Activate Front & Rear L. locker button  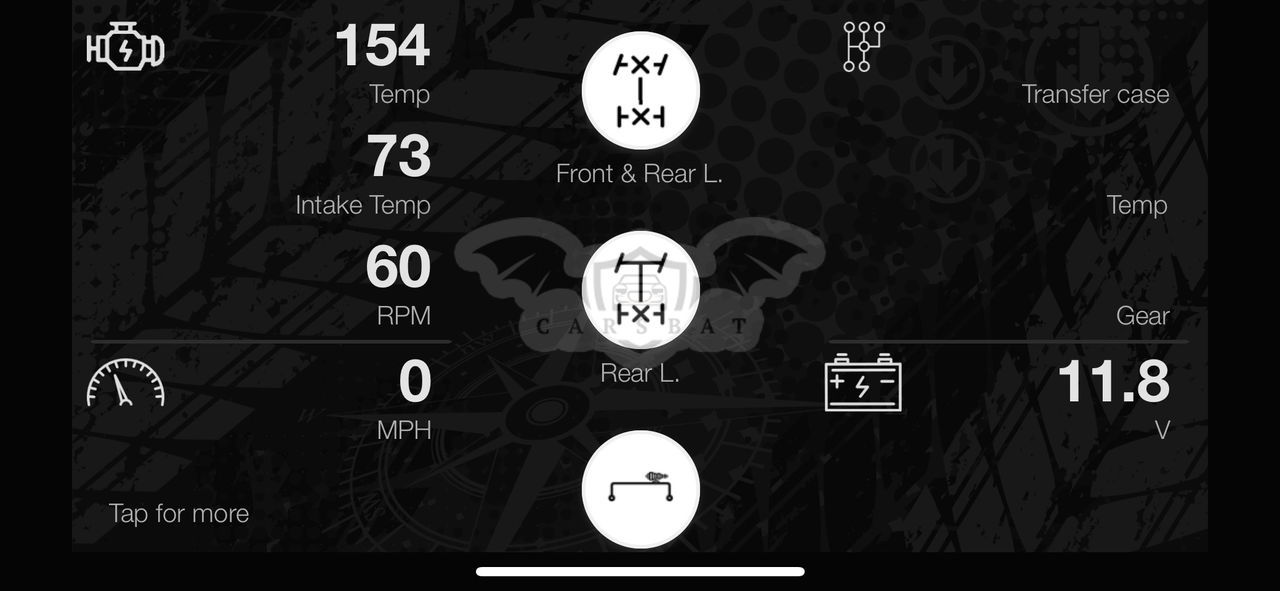pos(640,90)
